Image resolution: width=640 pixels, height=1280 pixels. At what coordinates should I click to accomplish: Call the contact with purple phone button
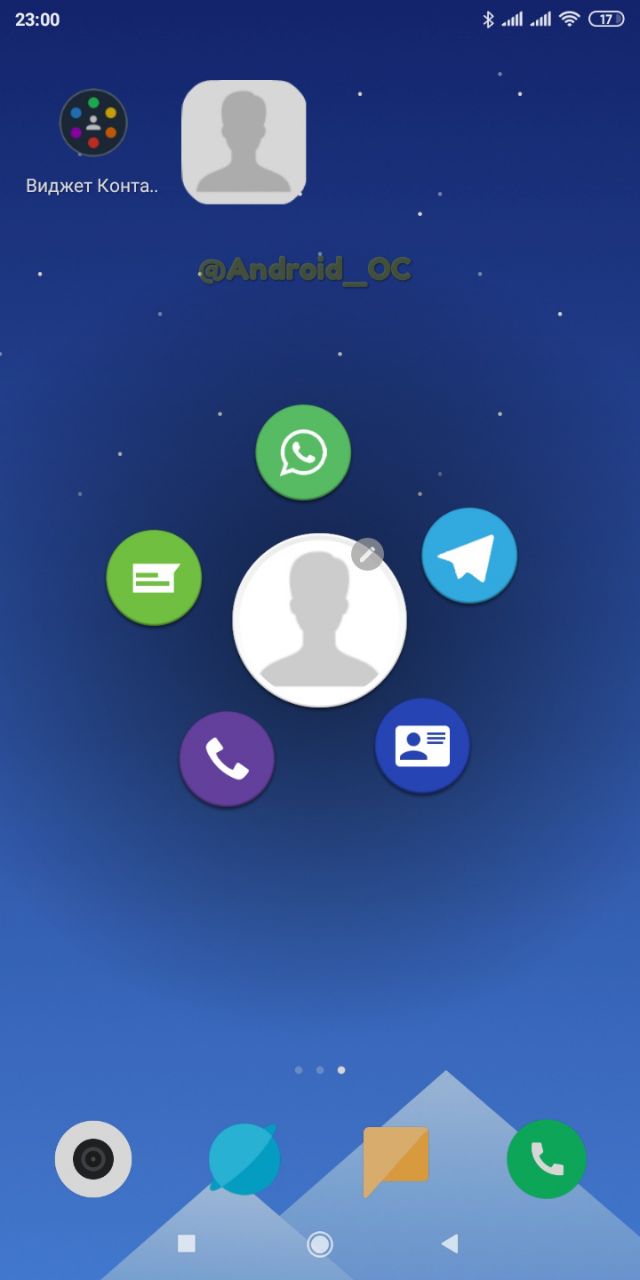point(227,759)
